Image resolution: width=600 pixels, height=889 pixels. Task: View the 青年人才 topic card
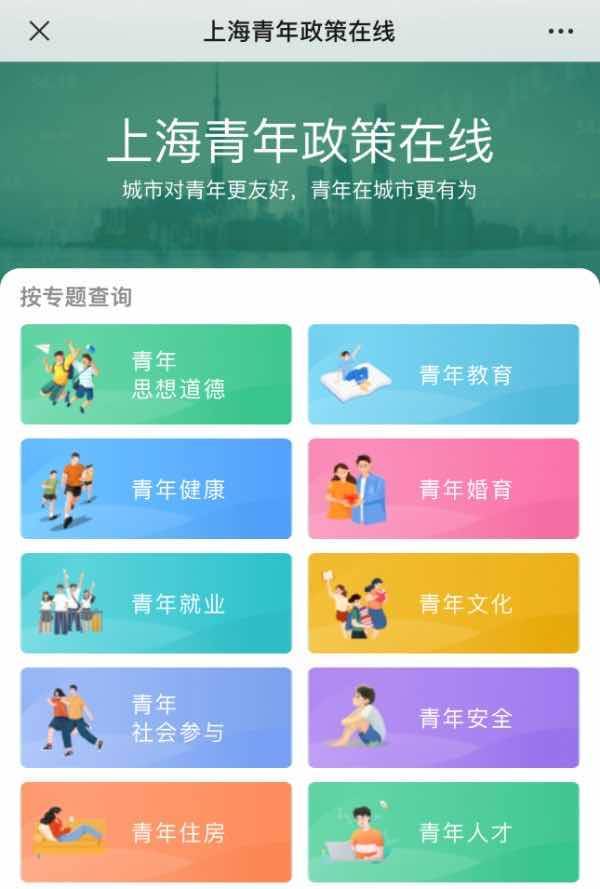coord(443,831)
